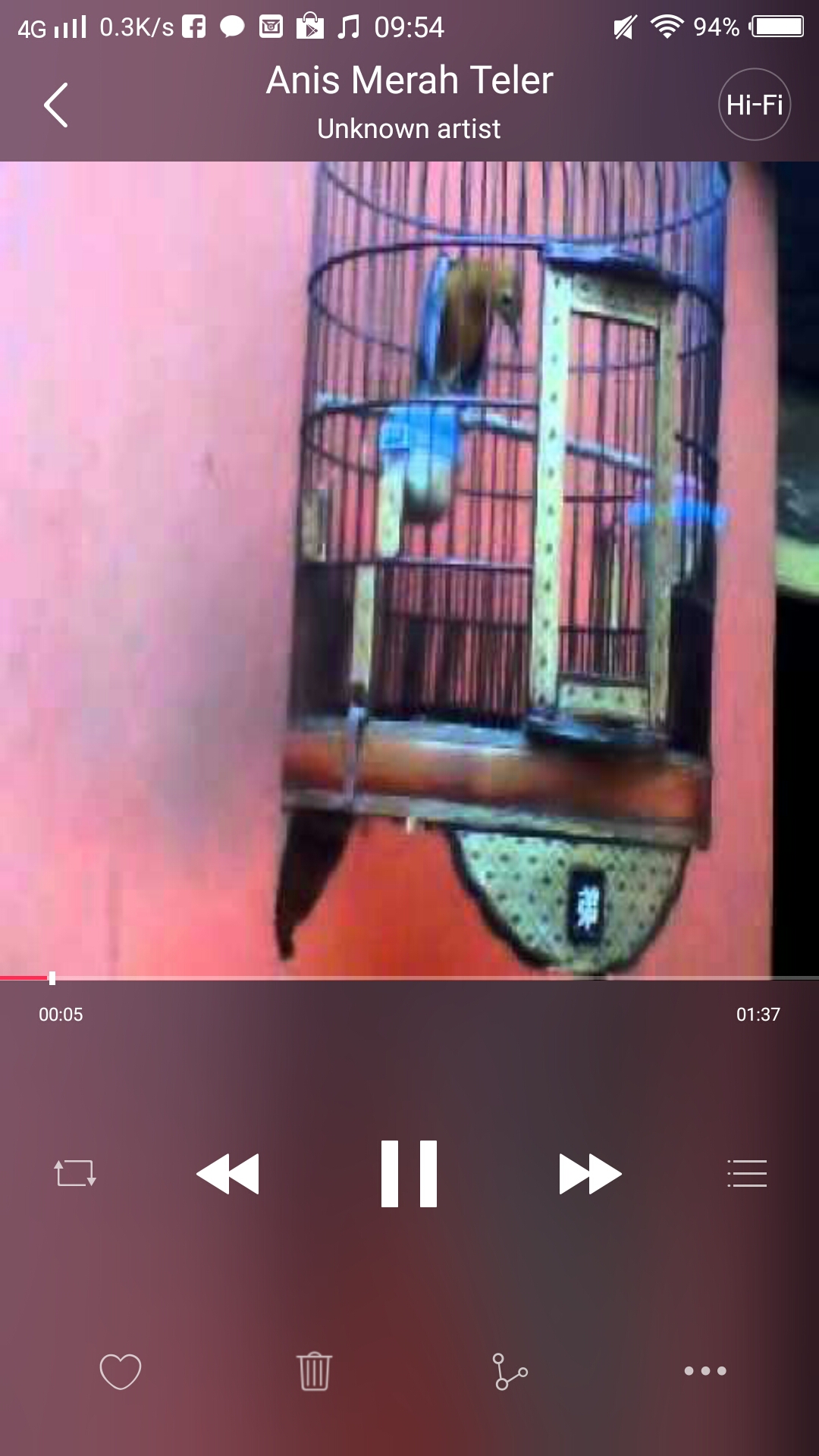Pause the song Anis Merah Teler

pos(409,1174)
